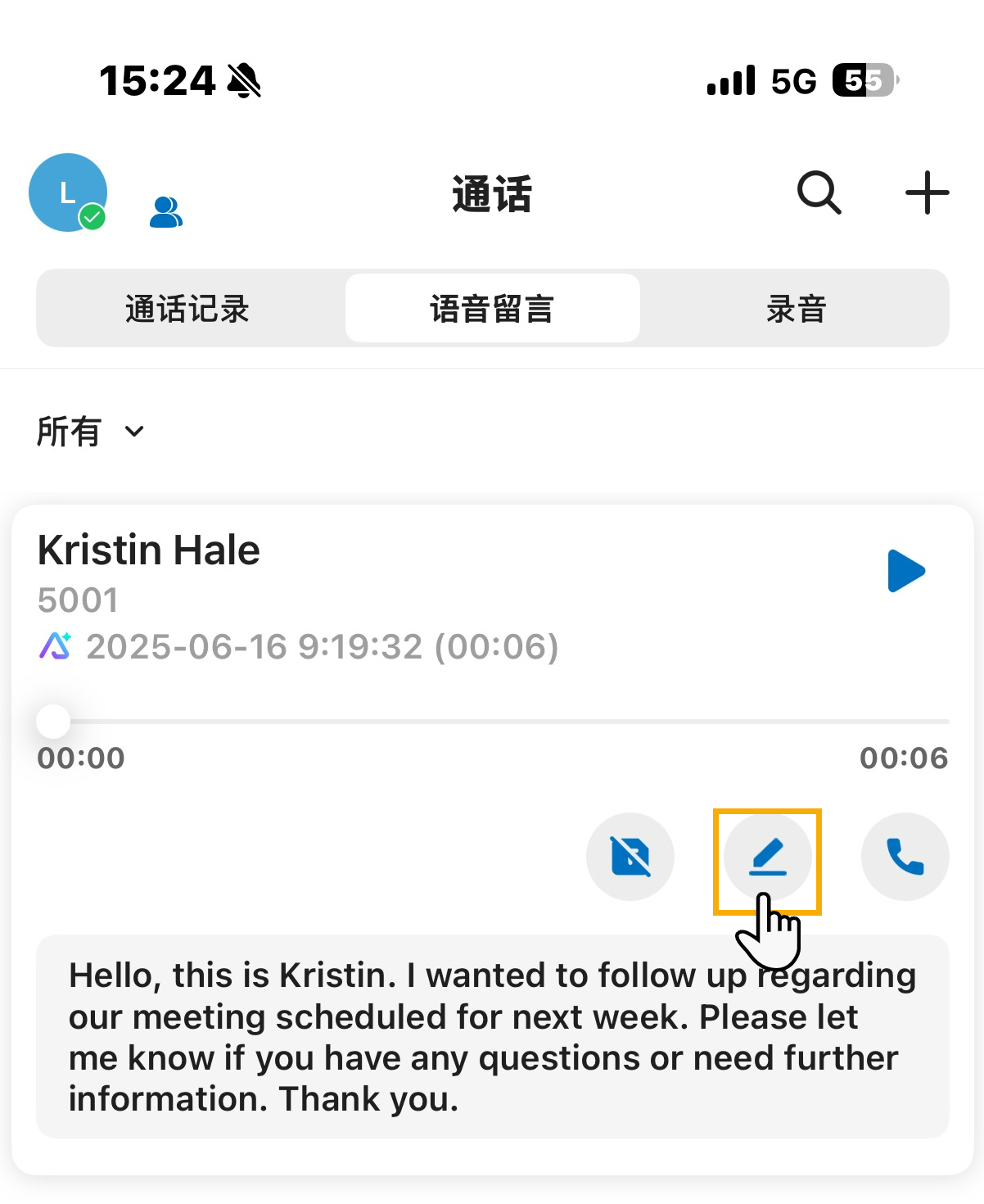Hide the voicemail transcript
Image resolution: width=984 pixels, height=1204 pixels.
[x=630, y=857]
